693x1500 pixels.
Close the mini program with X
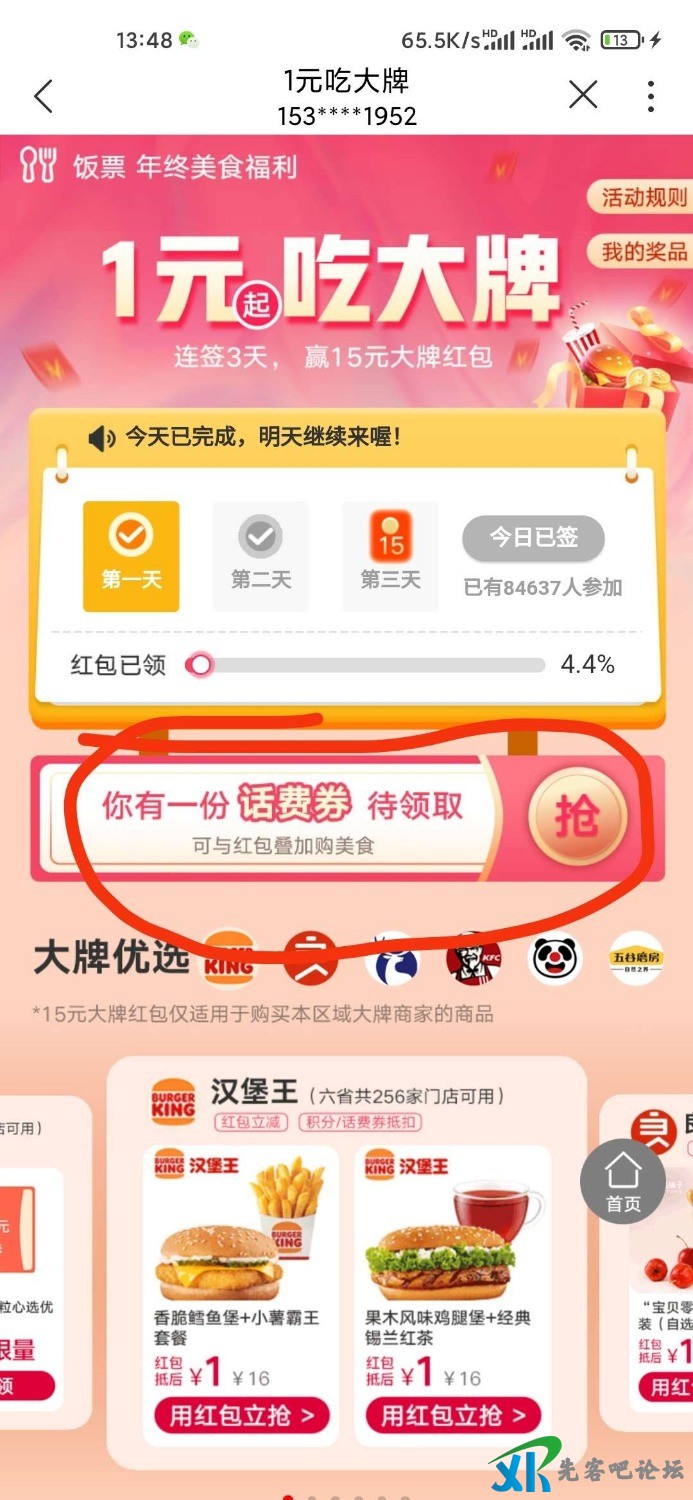point(583,96)
